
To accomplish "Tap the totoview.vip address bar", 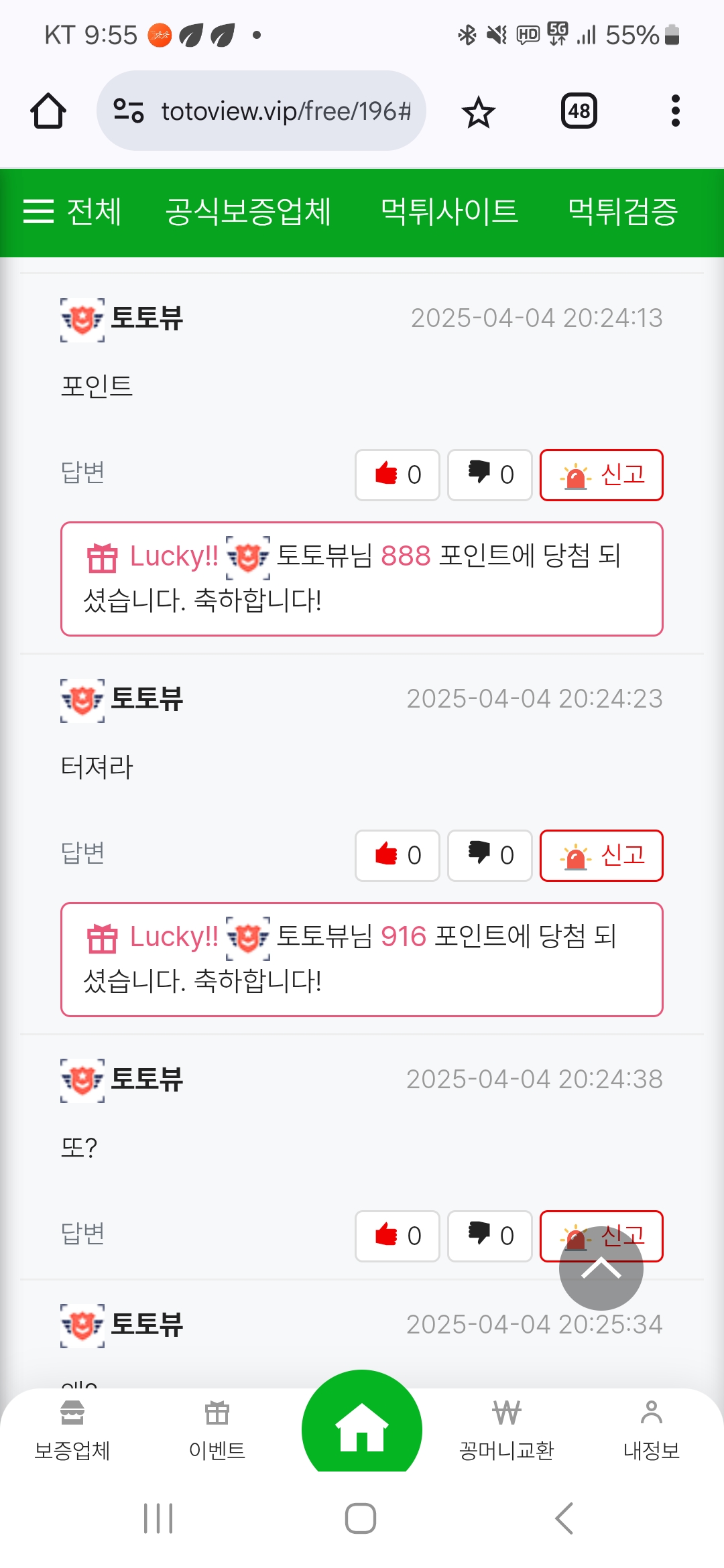I will coord(261,111).
